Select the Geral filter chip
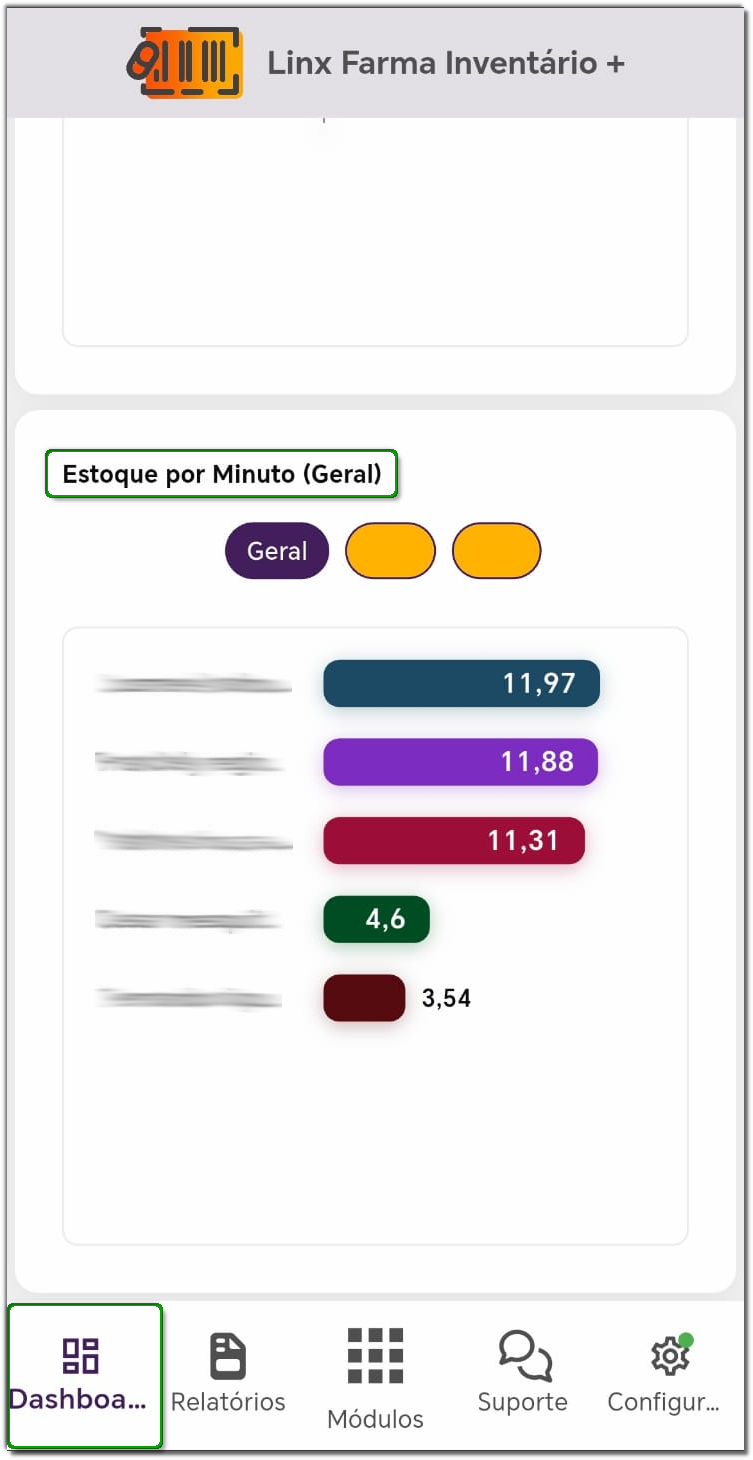753x1460 pixels. [x=277, y=551]
